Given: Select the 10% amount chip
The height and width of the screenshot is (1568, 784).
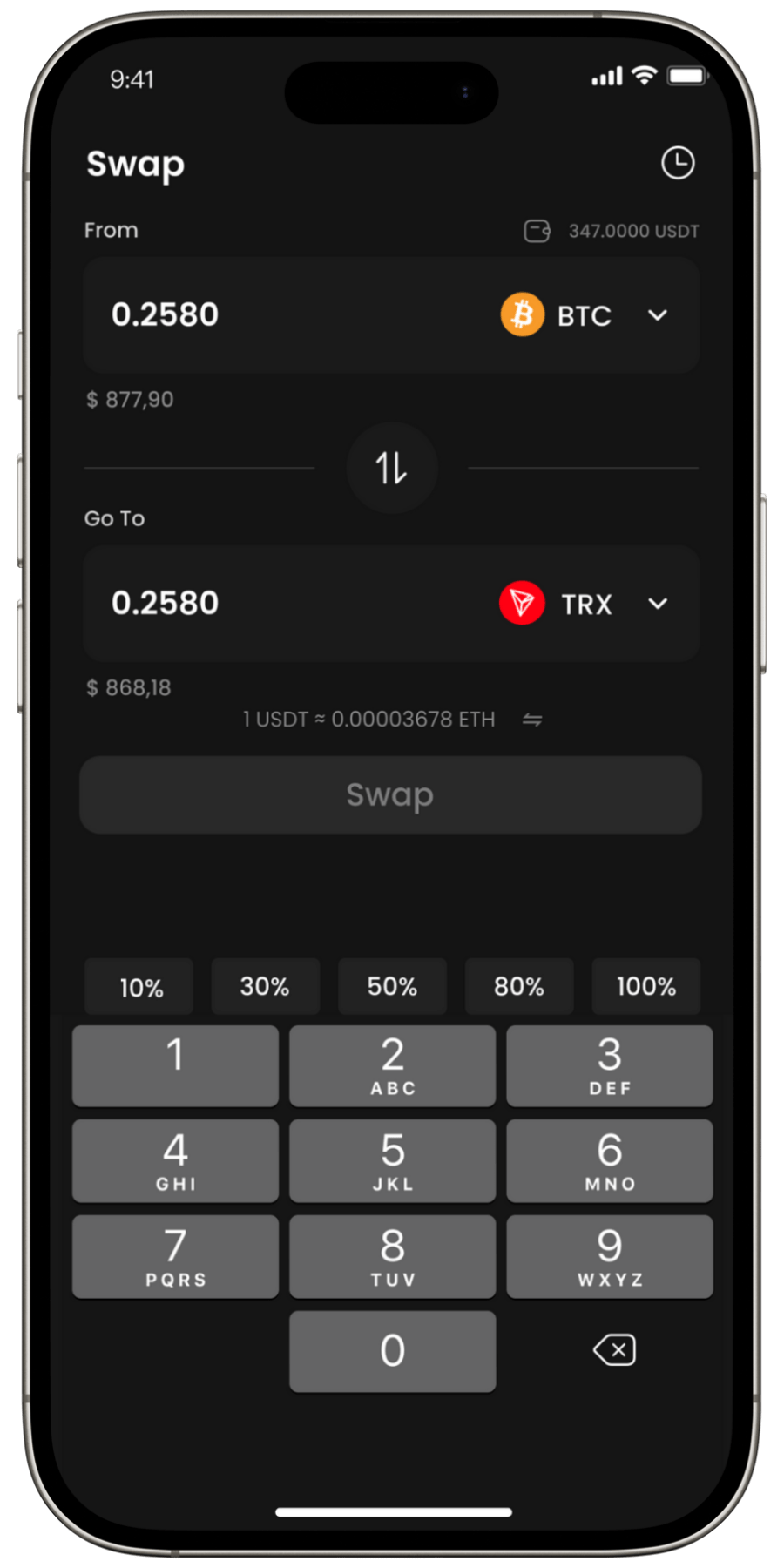Looking at the screenshot, I should point(140,987).
